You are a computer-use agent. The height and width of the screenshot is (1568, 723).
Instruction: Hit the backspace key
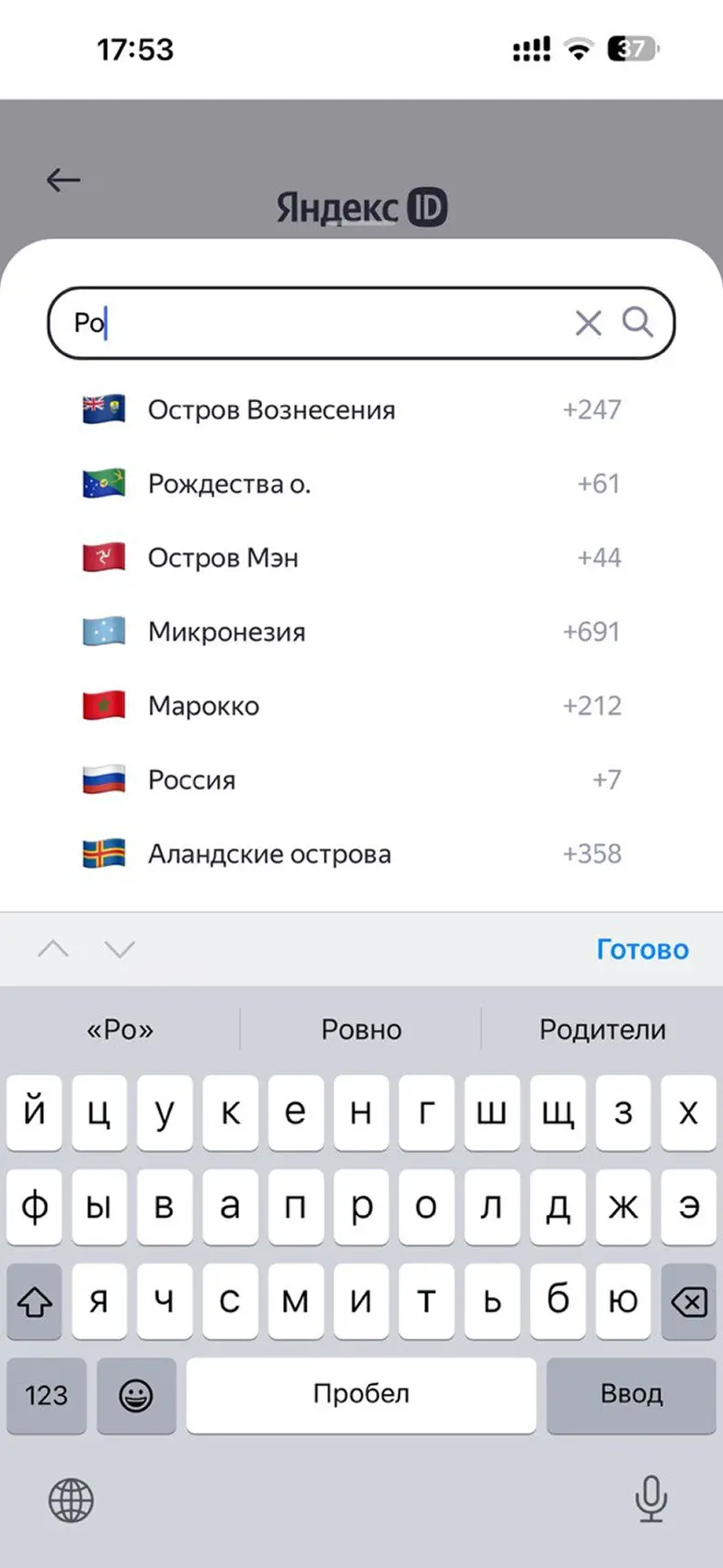(x=688, y=1301)
